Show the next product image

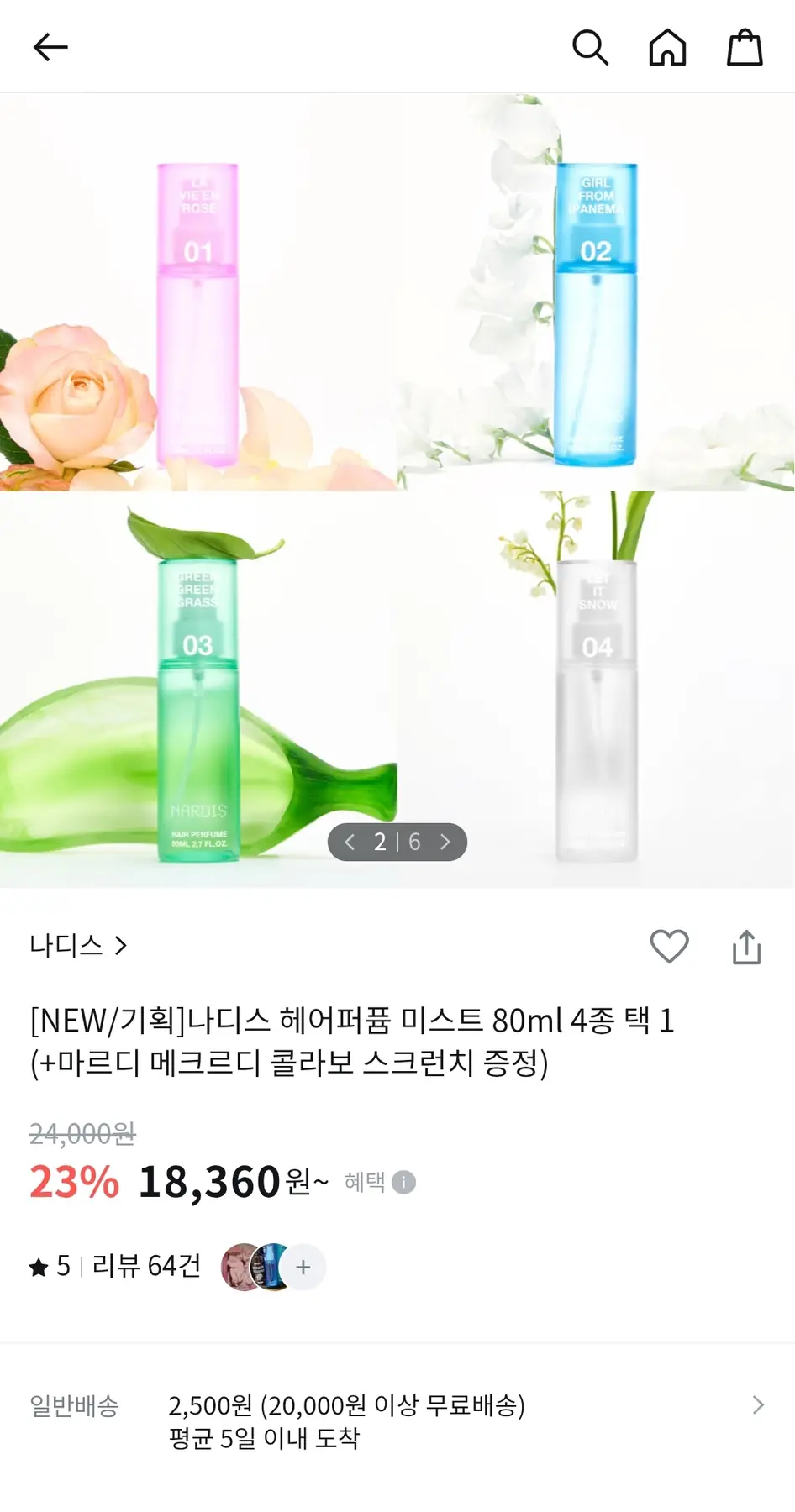(x=445, y=842)
